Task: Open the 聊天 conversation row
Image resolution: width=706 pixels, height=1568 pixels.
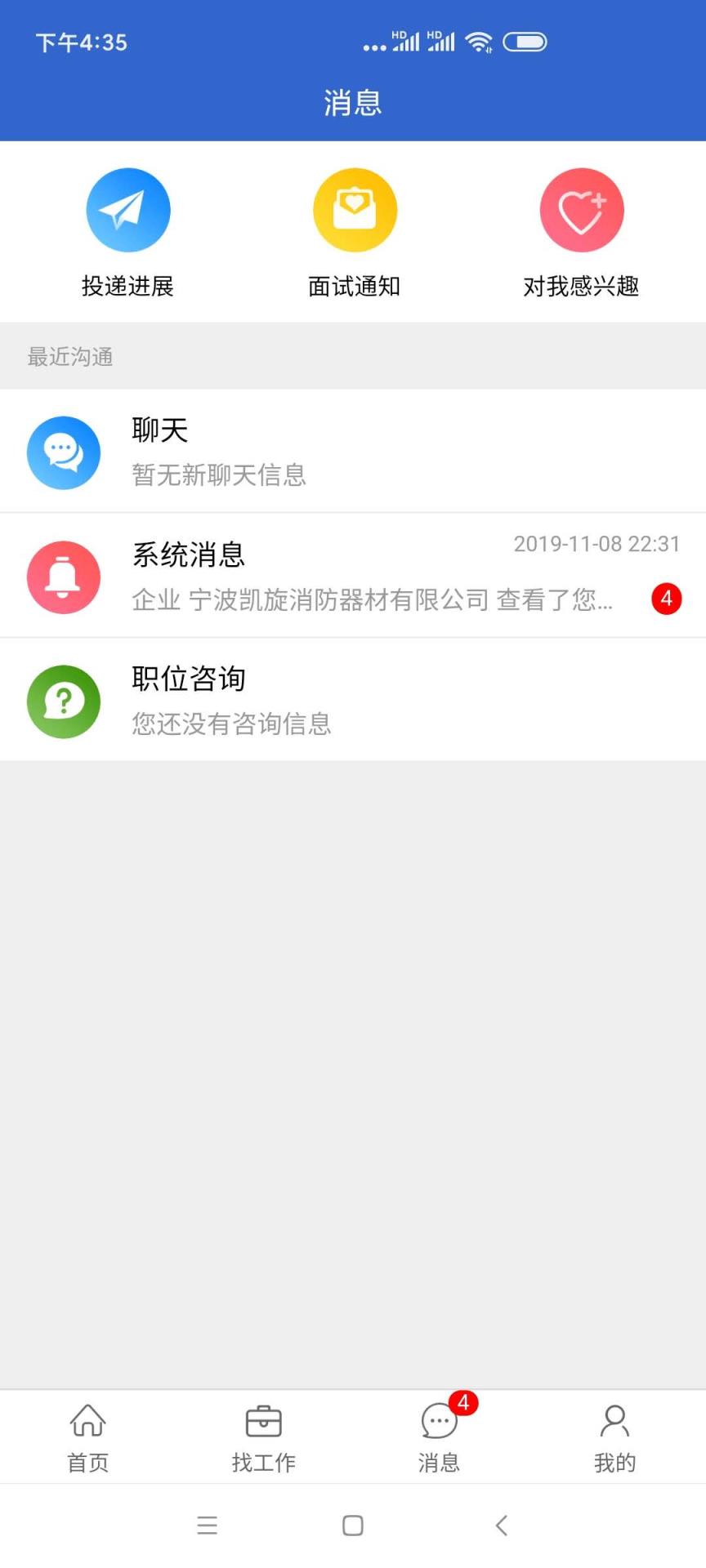Action: (353, 452)
